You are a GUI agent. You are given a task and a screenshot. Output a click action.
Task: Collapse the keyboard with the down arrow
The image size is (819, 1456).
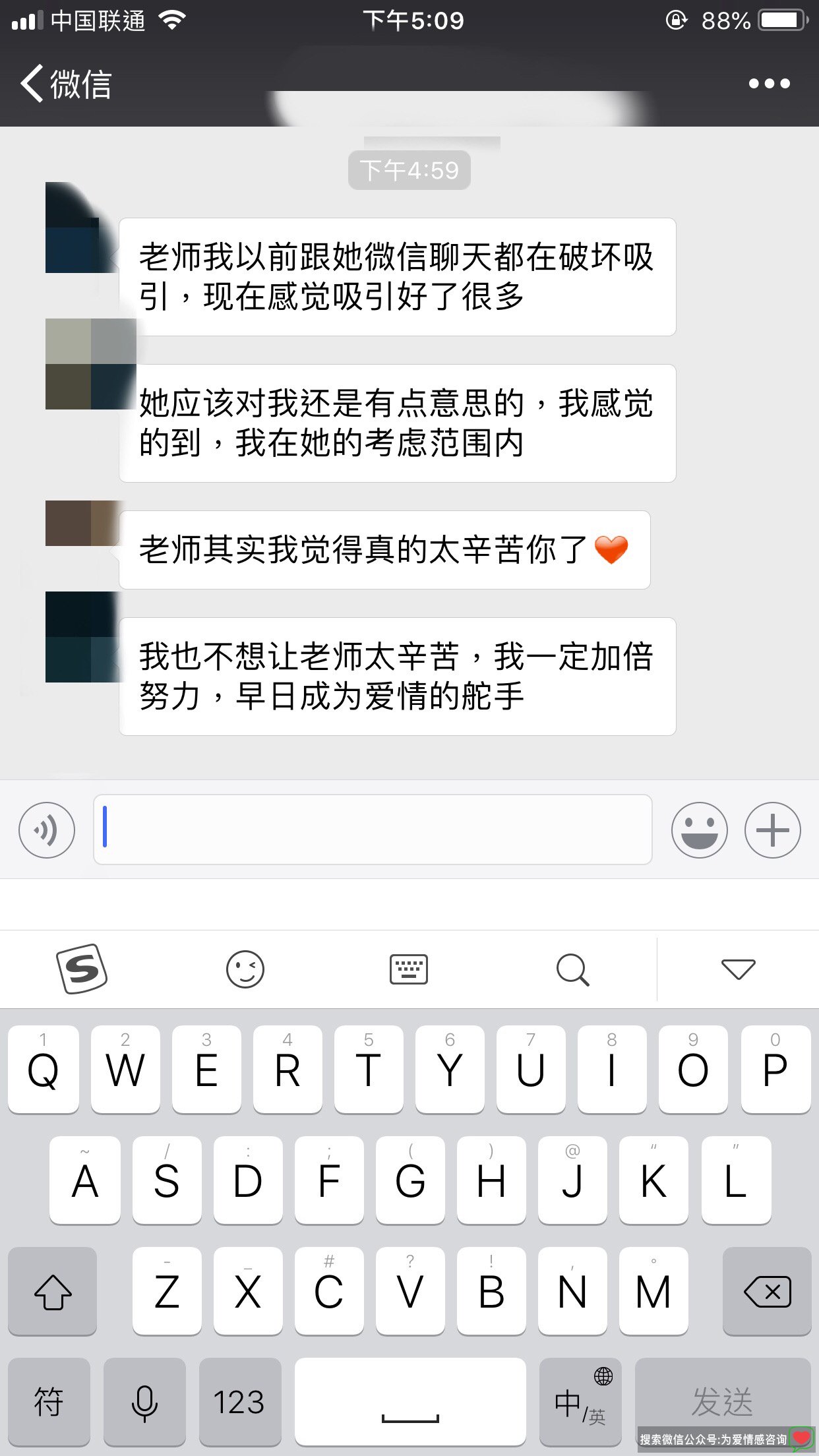[738, 969]
